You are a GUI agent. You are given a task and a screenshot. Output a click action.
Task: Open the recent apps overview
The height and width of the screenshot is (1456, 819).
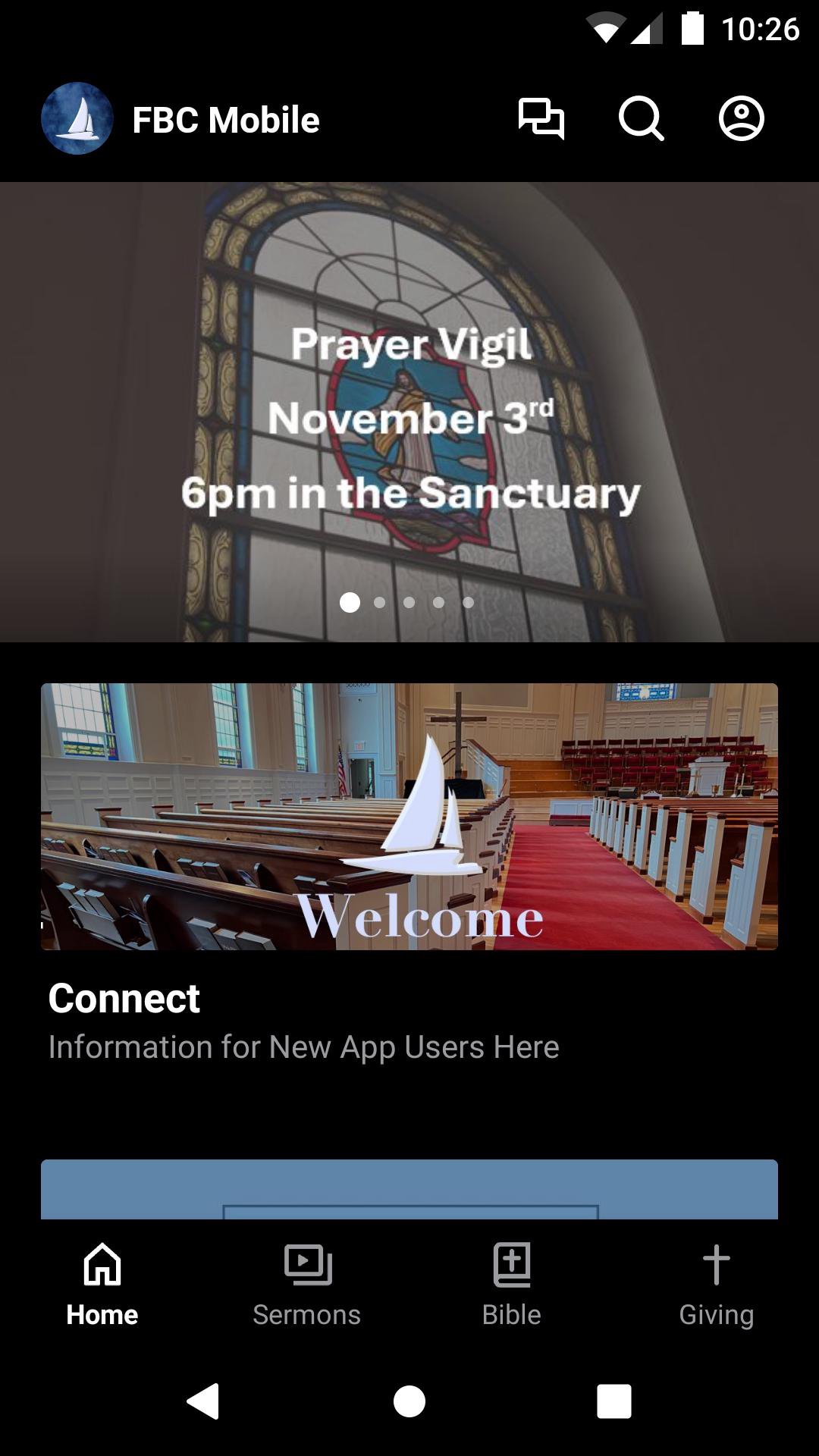pyautogui.click(x=614, y=1401)
